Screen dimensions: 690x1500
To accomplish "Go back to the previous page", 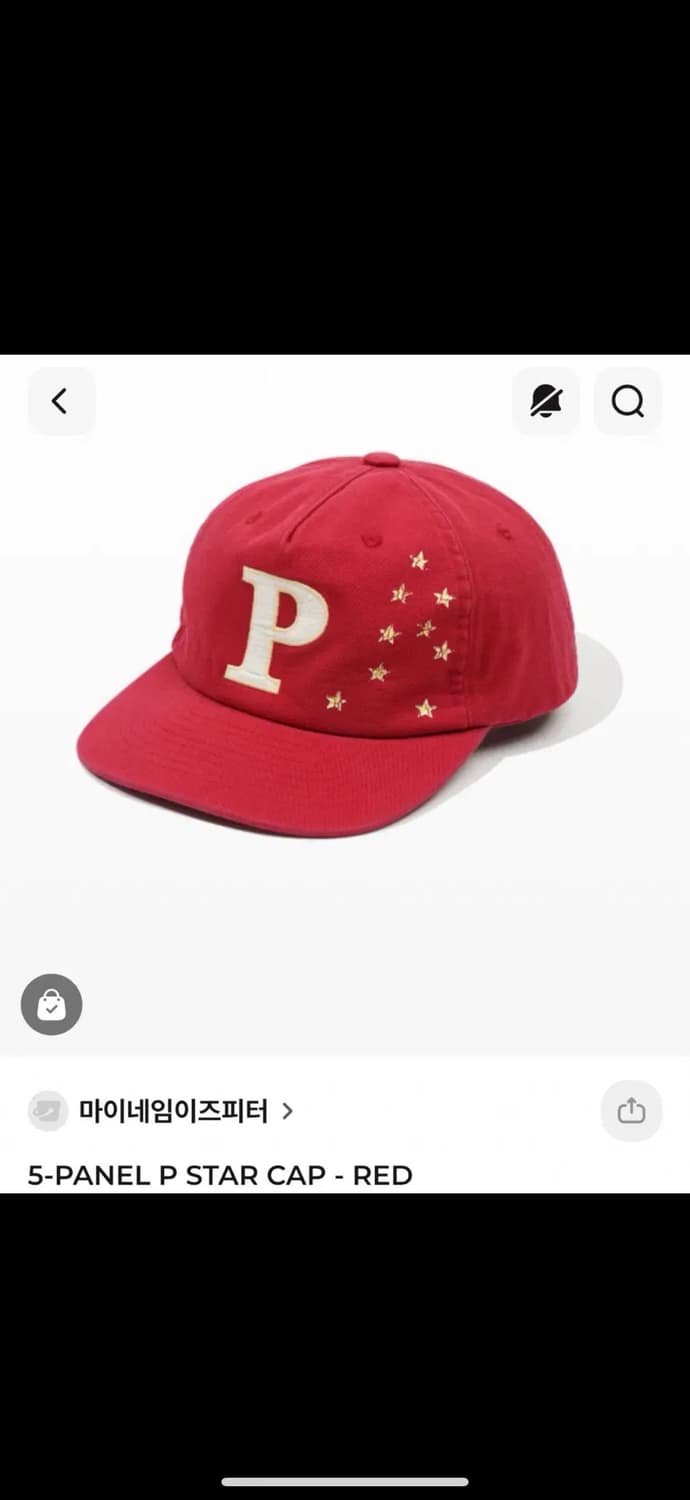I will click(x=61, y=402).
